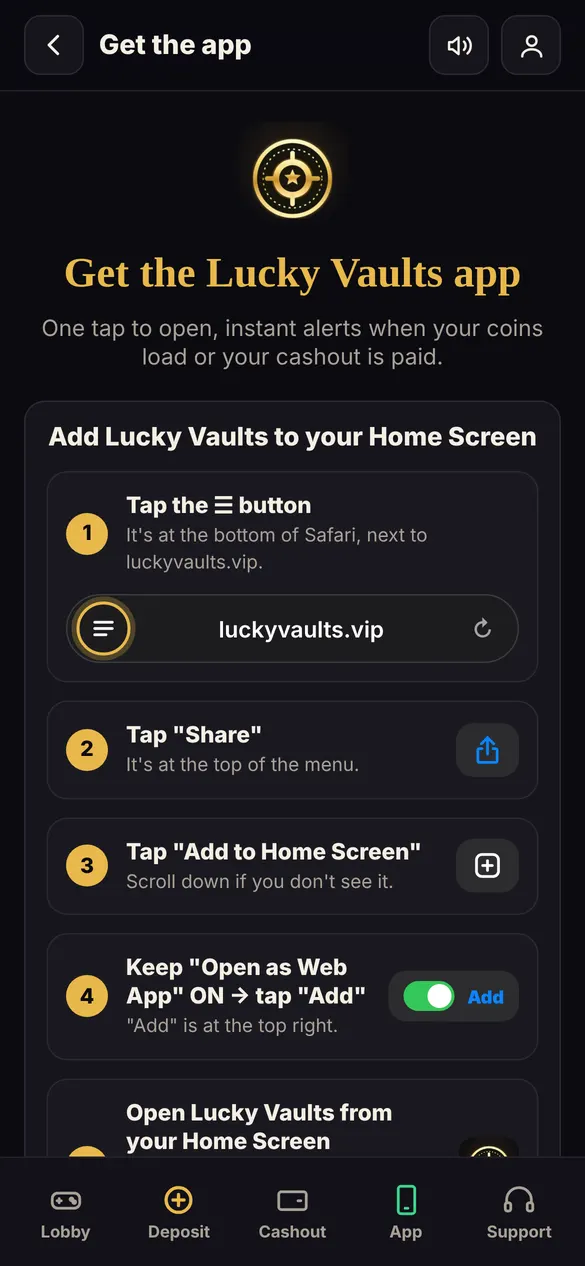Switch to the Lobby tab
The image size is (585, 1266).
pyautogui.click(x=66, y=1212)
